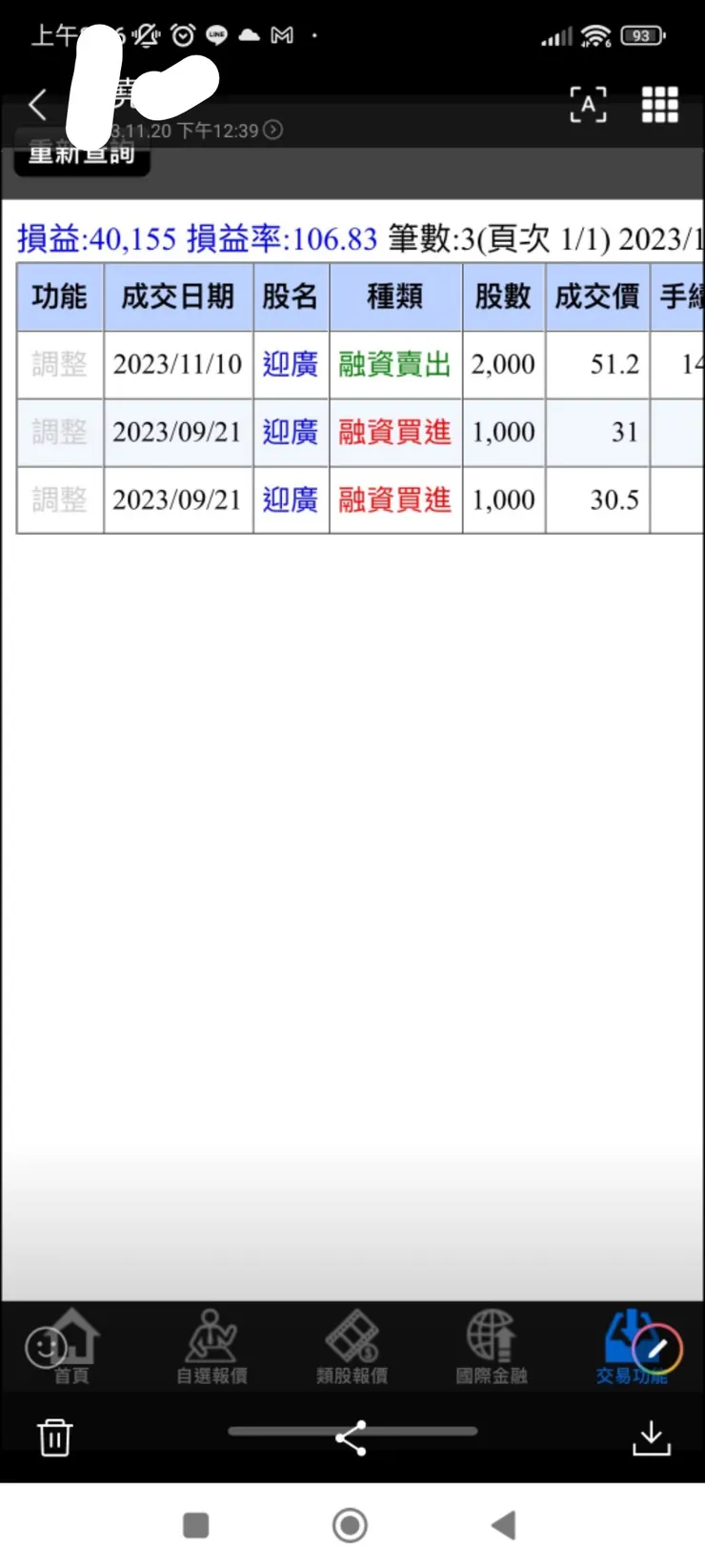Open the grid apps icon top right

pyautogui.click(x=660, y=105)
